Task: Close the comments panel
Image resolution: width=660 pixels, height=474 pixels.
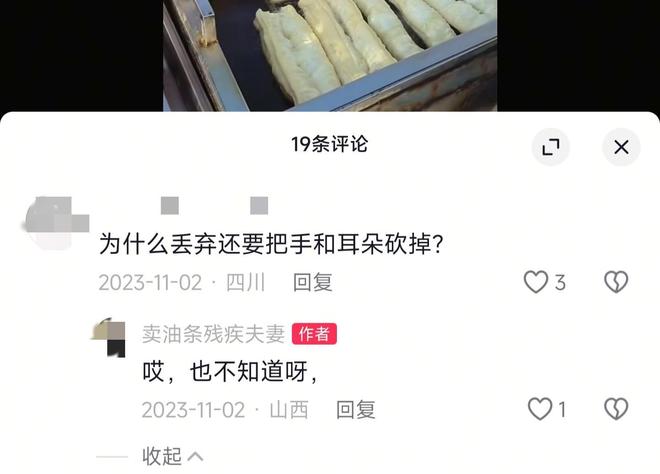Action: tap(620, 147)
